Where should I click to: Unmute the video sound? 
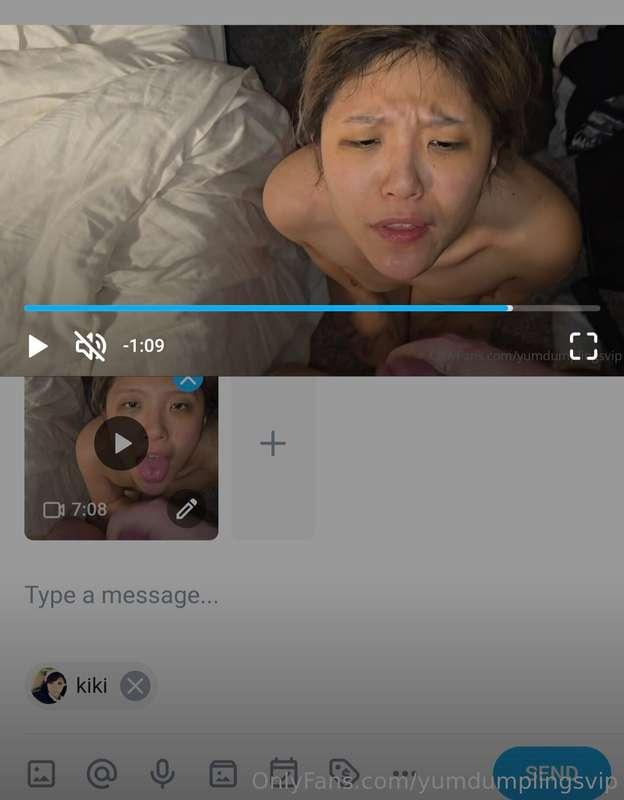[x=90, y=346]
